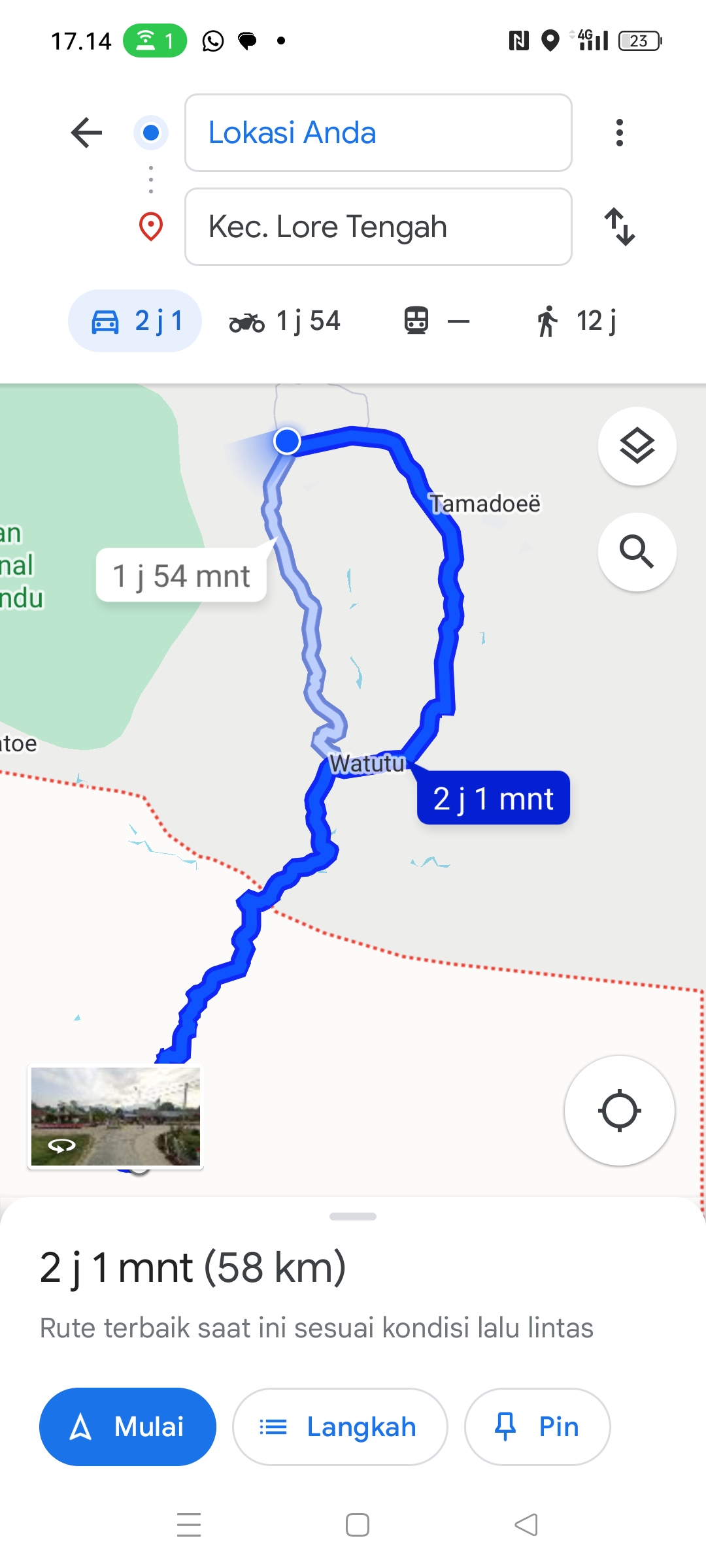The image size is (706, 1568).
Task: Switch to public transit mode
Action: click(436, 321)
